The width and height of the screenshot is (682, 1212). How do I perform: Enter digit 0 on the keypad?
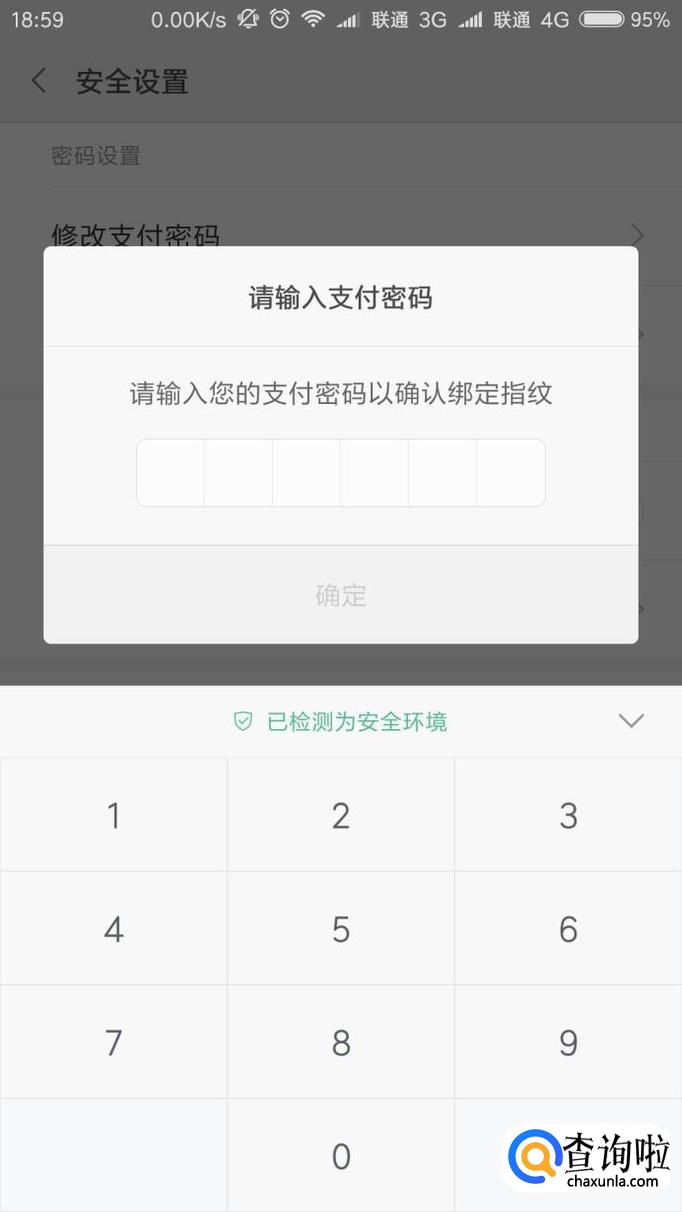click(341, 1156)
